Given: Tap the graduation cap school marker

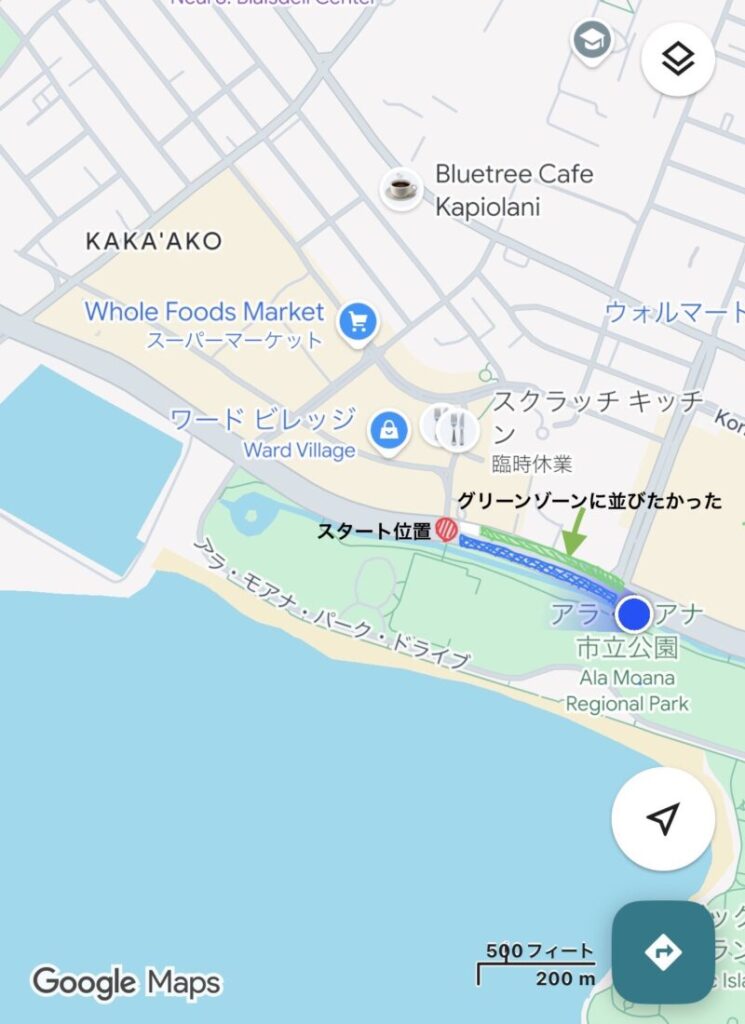Looking at the screenshot, I should (x=591, y=42).
